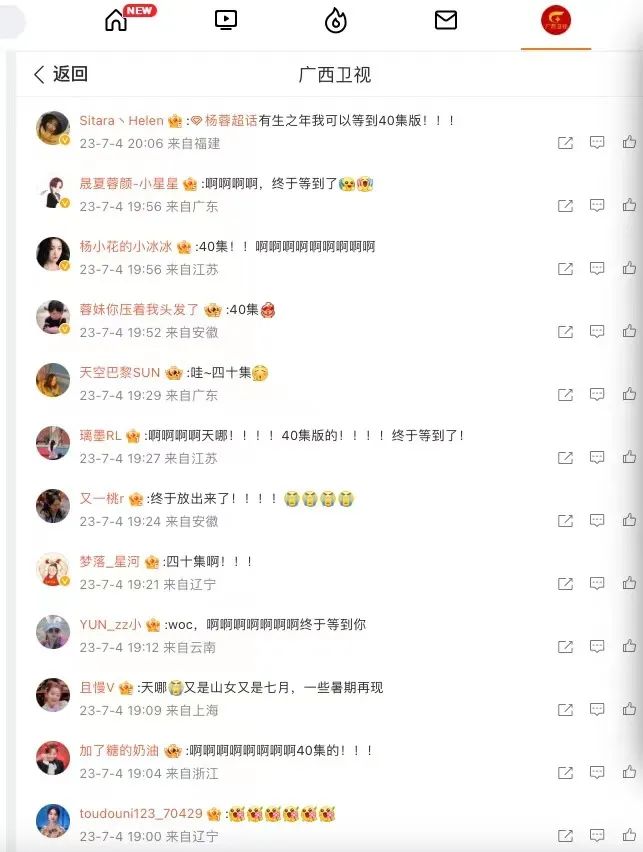Like 杨小花的小冰冰's comment
643x852 pixels.
(x=629, y=269)
